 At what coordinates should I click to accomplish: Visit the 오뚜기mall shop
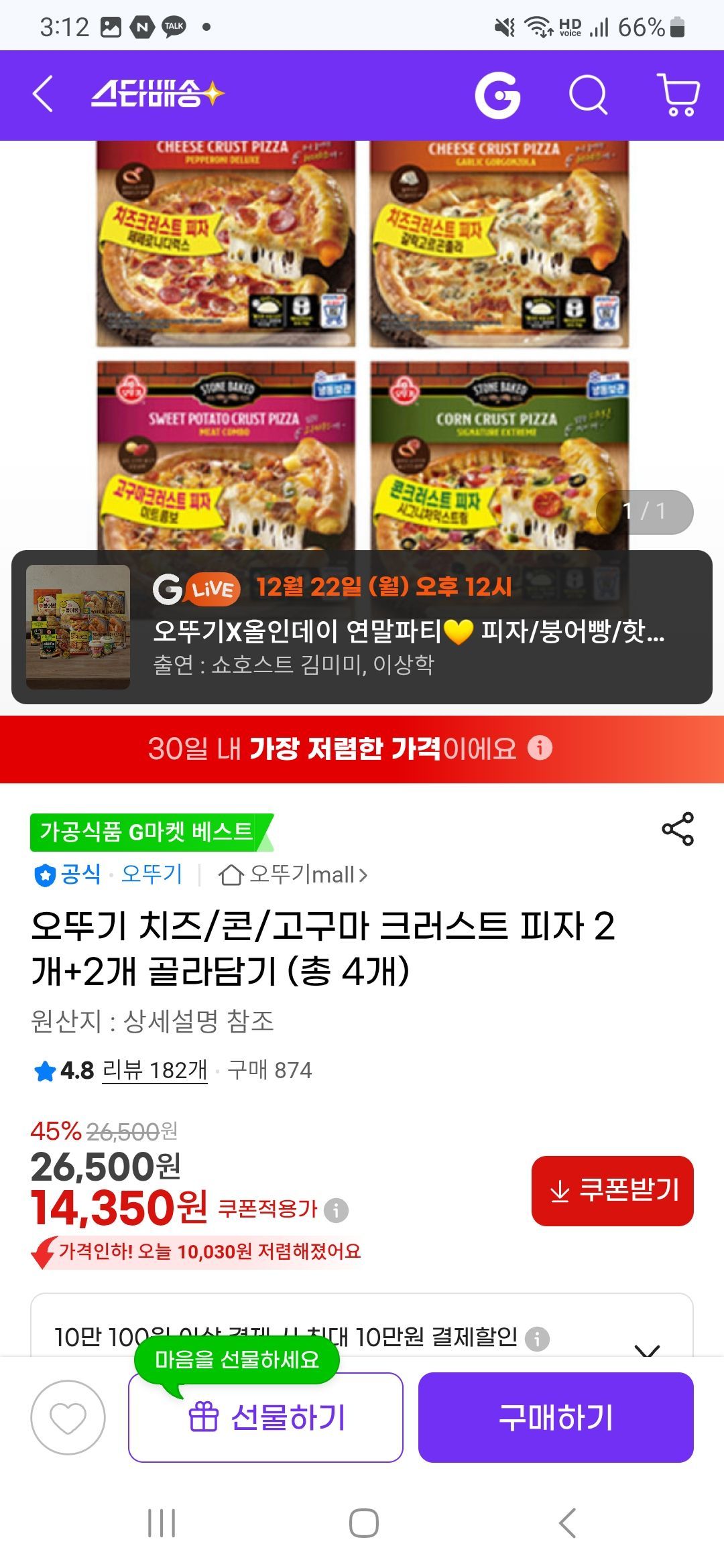pyautogui.click(x=295, y=874)
